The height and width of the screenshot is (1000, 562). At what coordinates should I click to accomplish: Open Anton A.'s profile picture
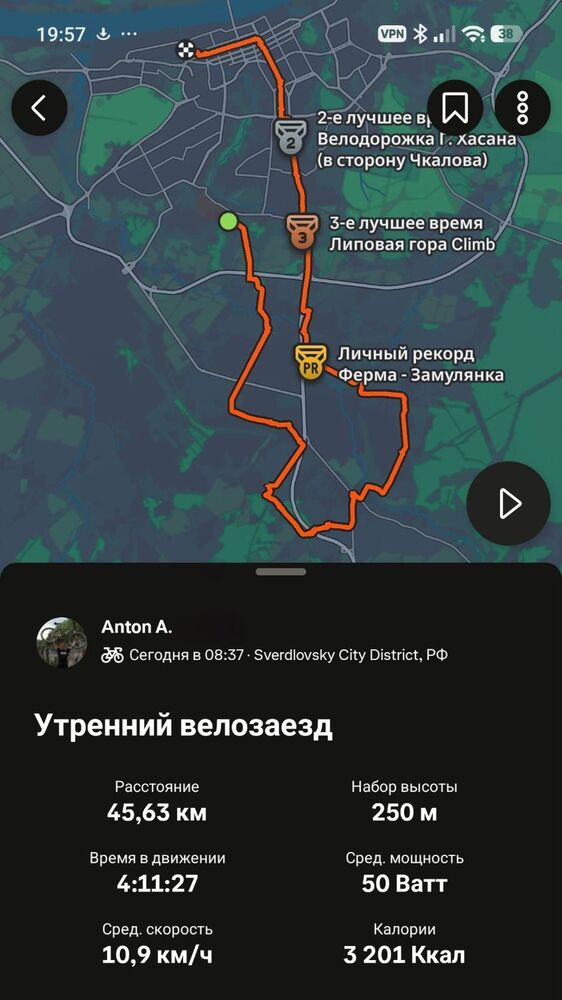pyautogui.click(x=61, y=642)
